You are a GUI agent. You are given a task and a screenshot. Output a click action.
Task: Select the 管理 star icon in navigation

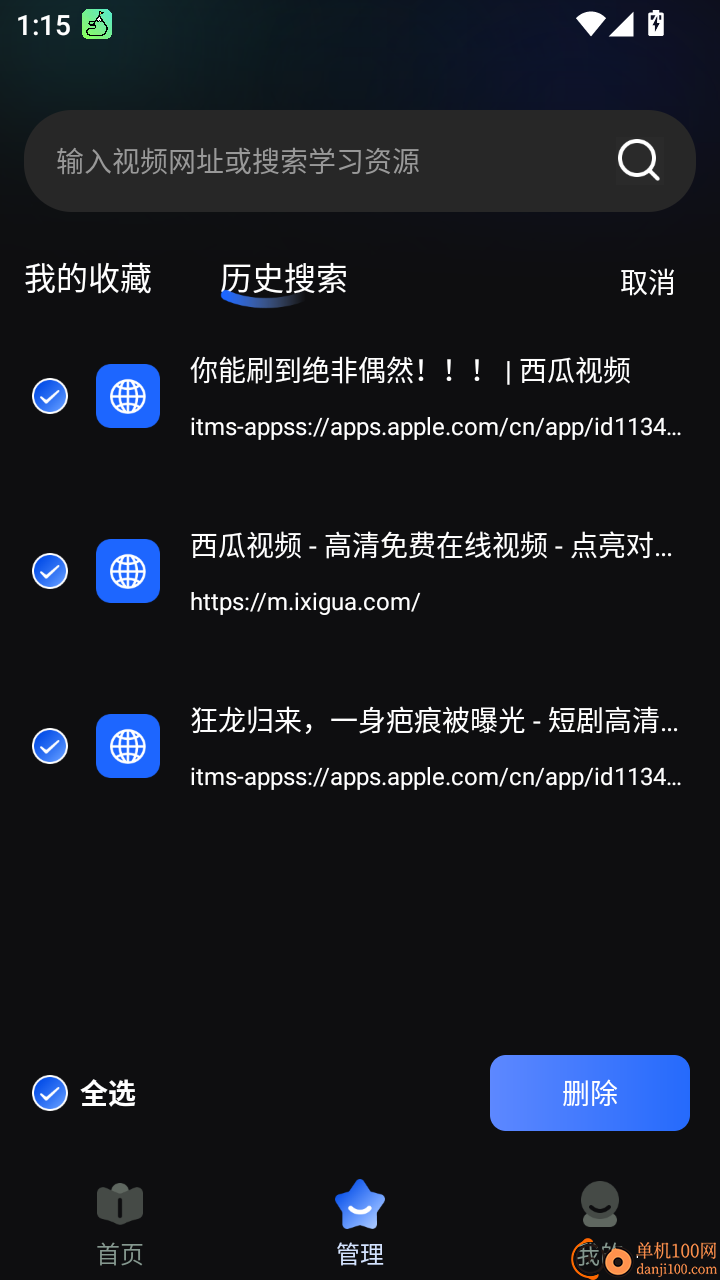coord(359,1204)
